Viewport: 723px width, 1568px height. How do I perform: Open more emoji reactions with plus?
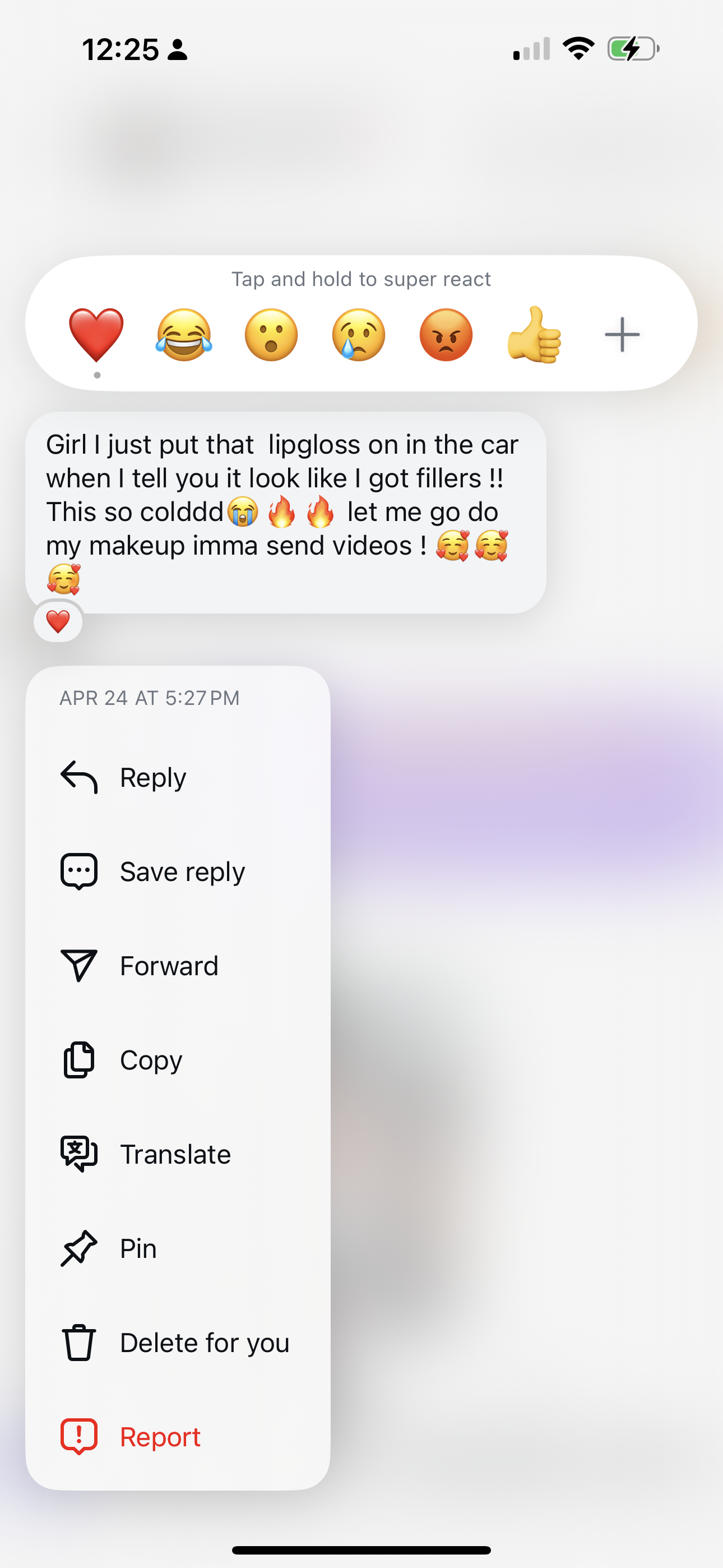(x=622, y=334)
